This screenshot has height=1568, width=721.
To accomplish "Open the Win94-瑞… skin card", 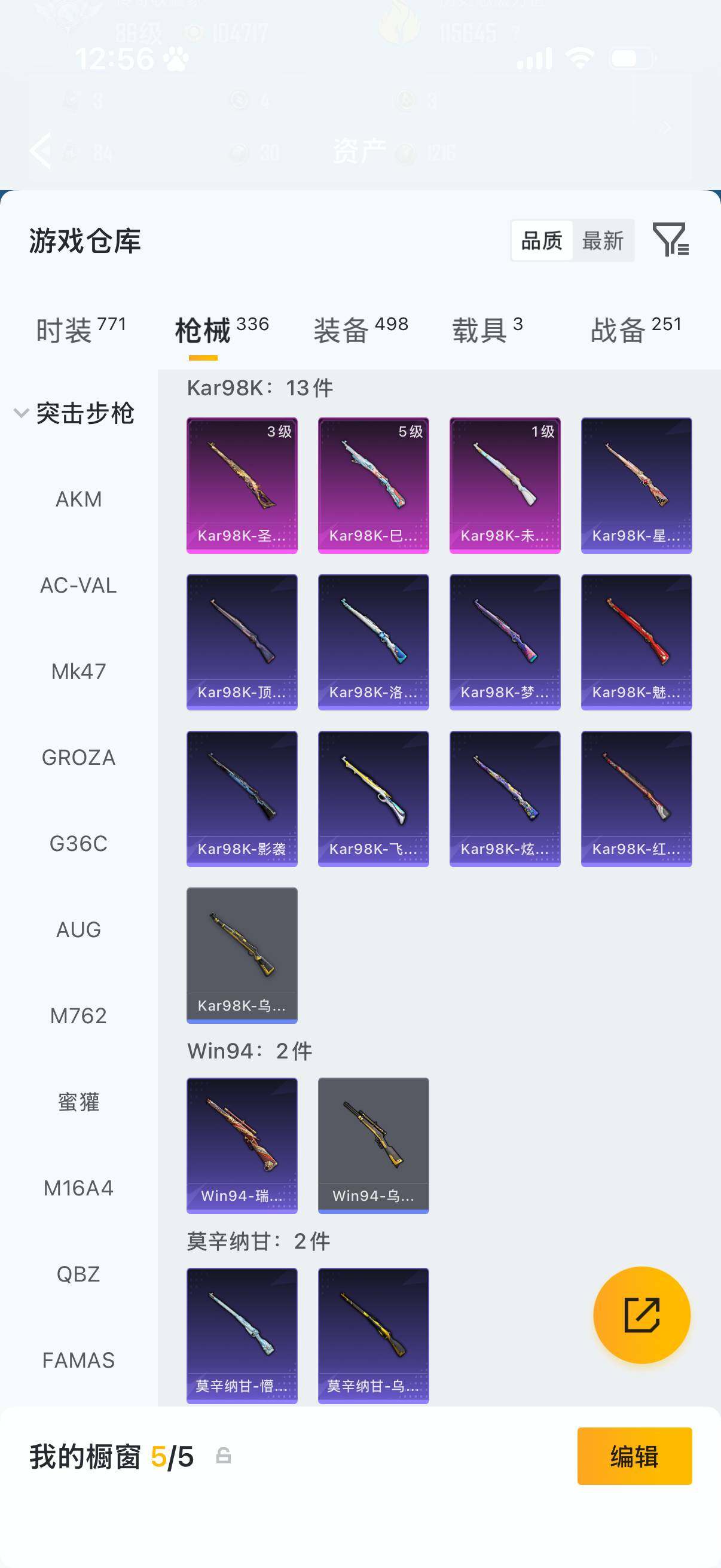I will [x=242, y=1145].
